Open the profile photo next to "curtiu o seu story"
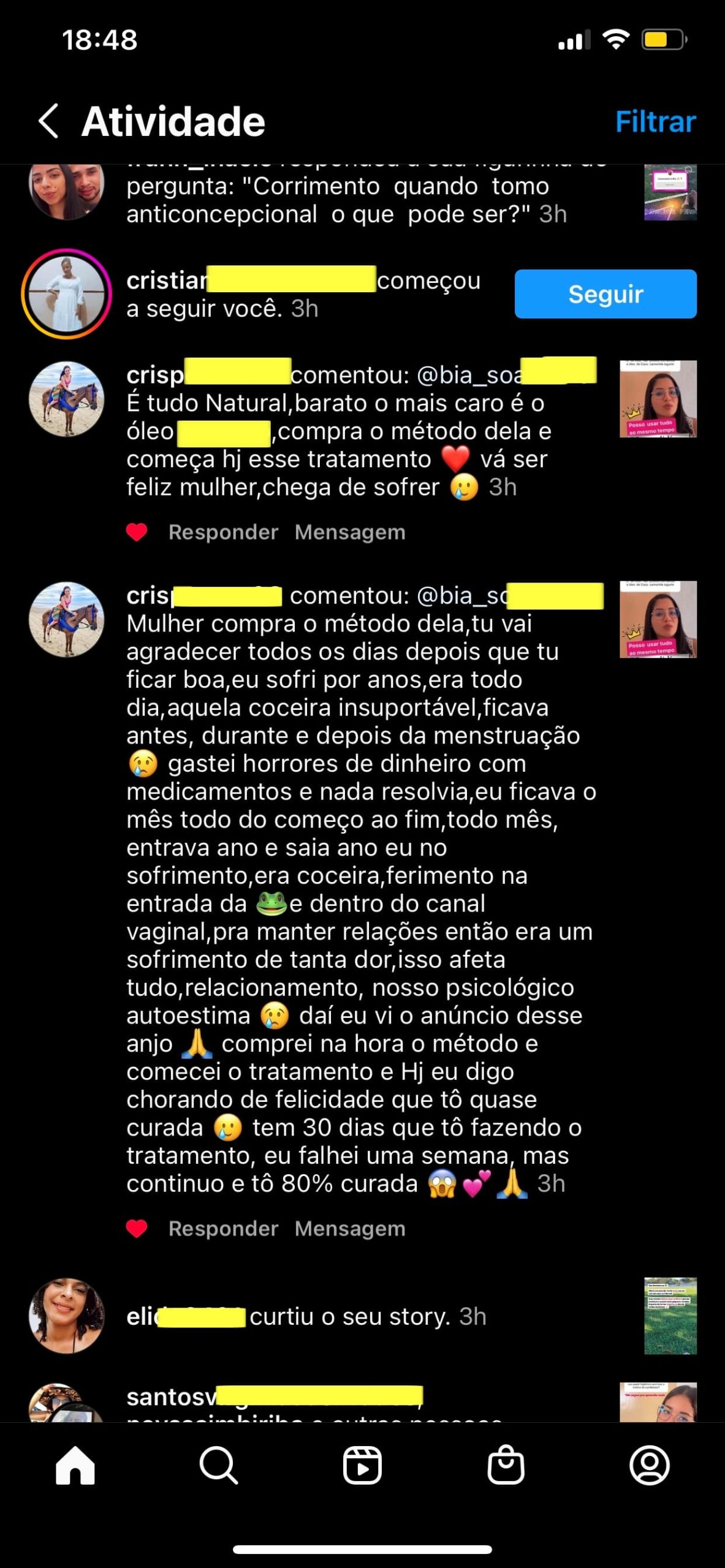 coord(66,1316)
